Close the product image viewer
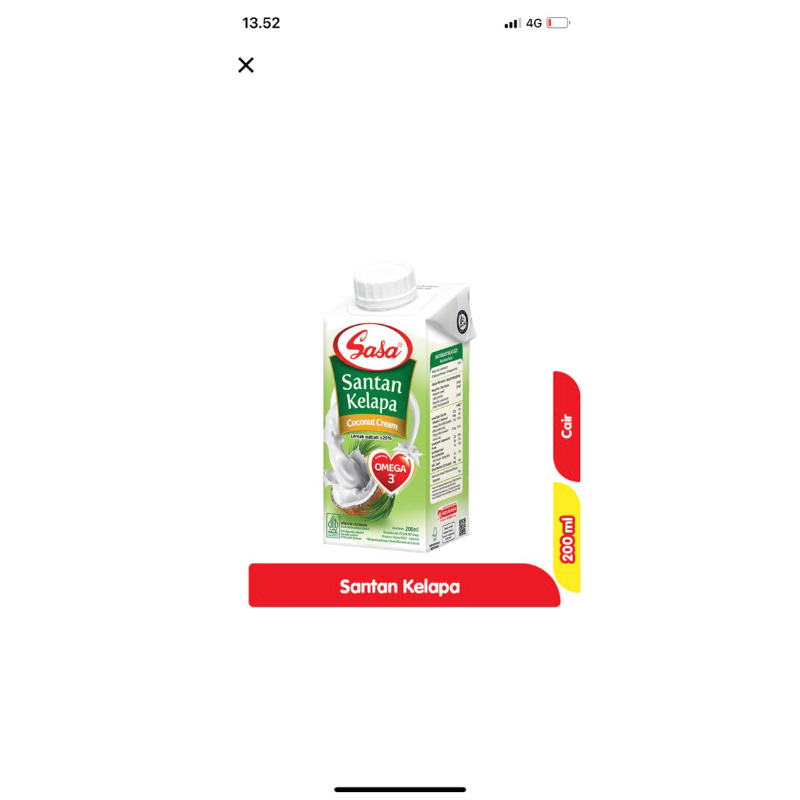This screenshot has height=800, width=800. pos(246,65)
